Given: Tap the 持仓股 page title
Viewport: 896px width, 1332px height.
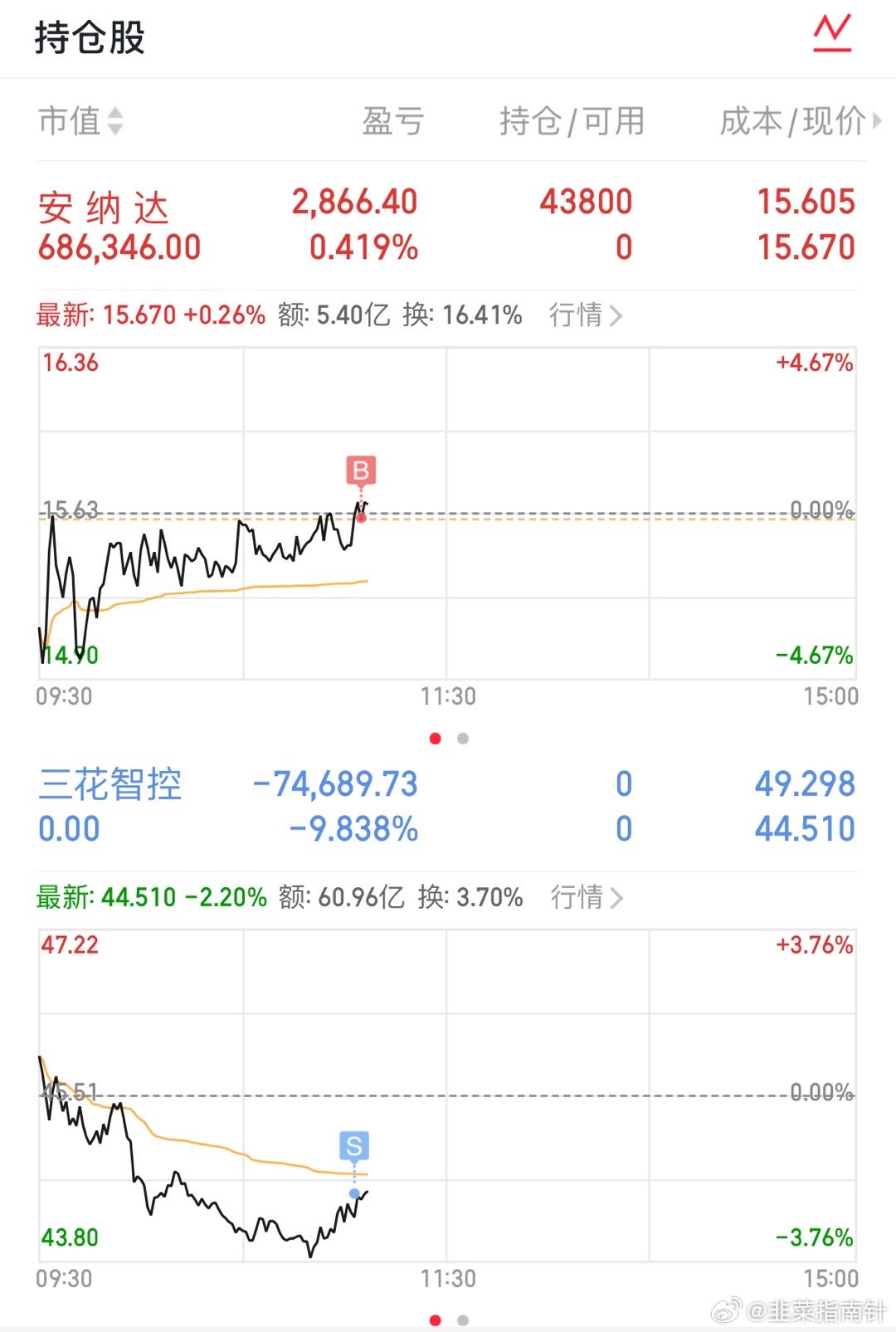Looking at the screenshot, I should (x=87, y=37).
